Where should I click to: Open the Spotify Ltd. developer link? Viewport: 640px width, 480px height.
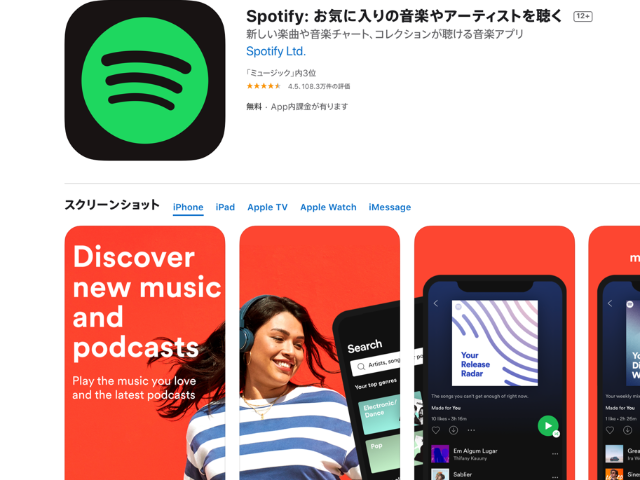(276, 51)
